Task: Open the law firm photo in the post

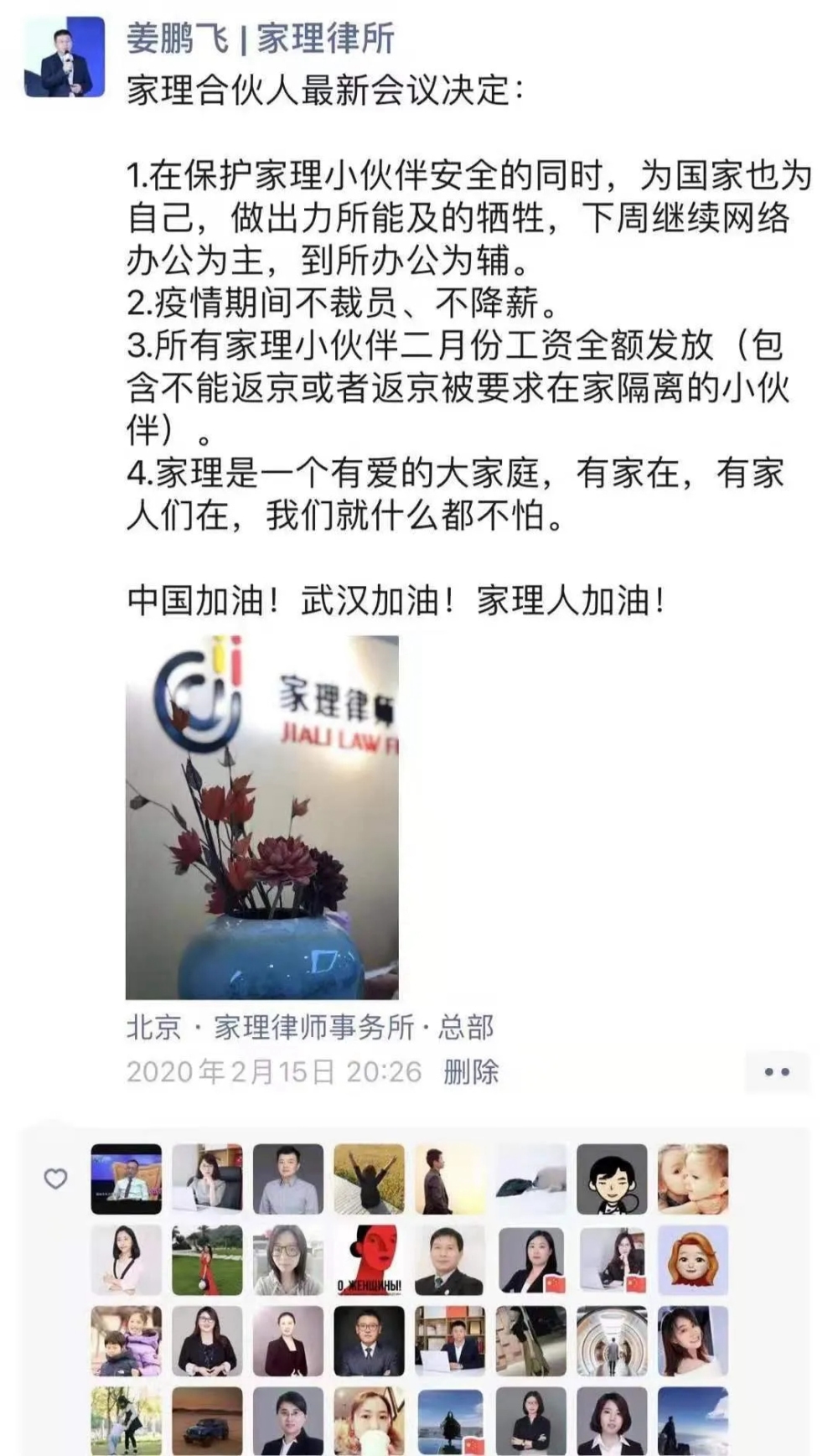Action: [x=261, y=817]
